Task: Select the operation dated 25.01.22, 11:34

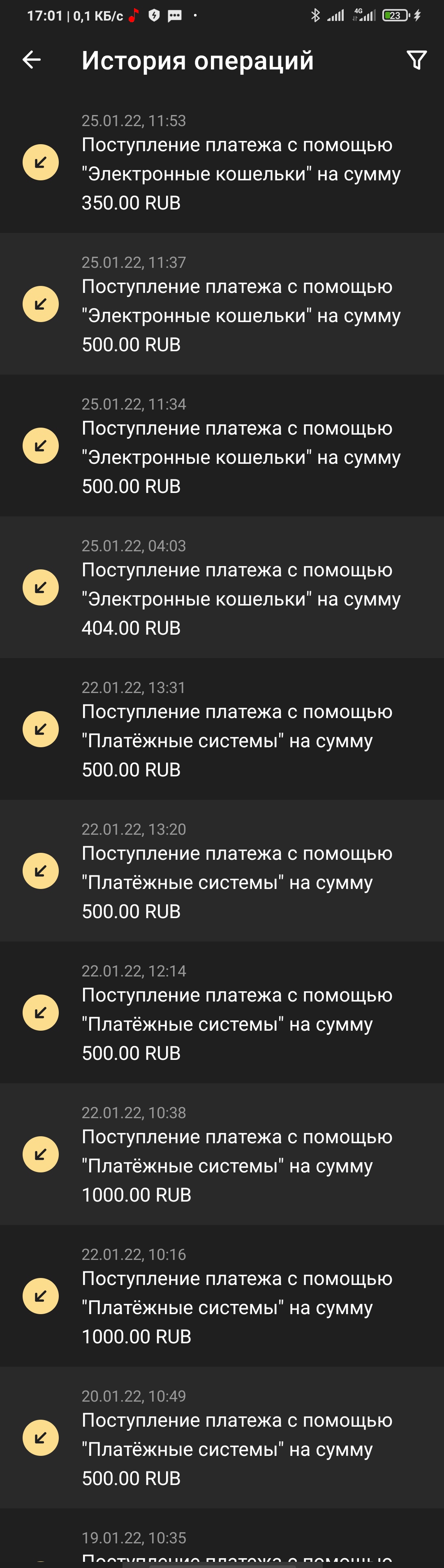Action: (x=222, y=446)
